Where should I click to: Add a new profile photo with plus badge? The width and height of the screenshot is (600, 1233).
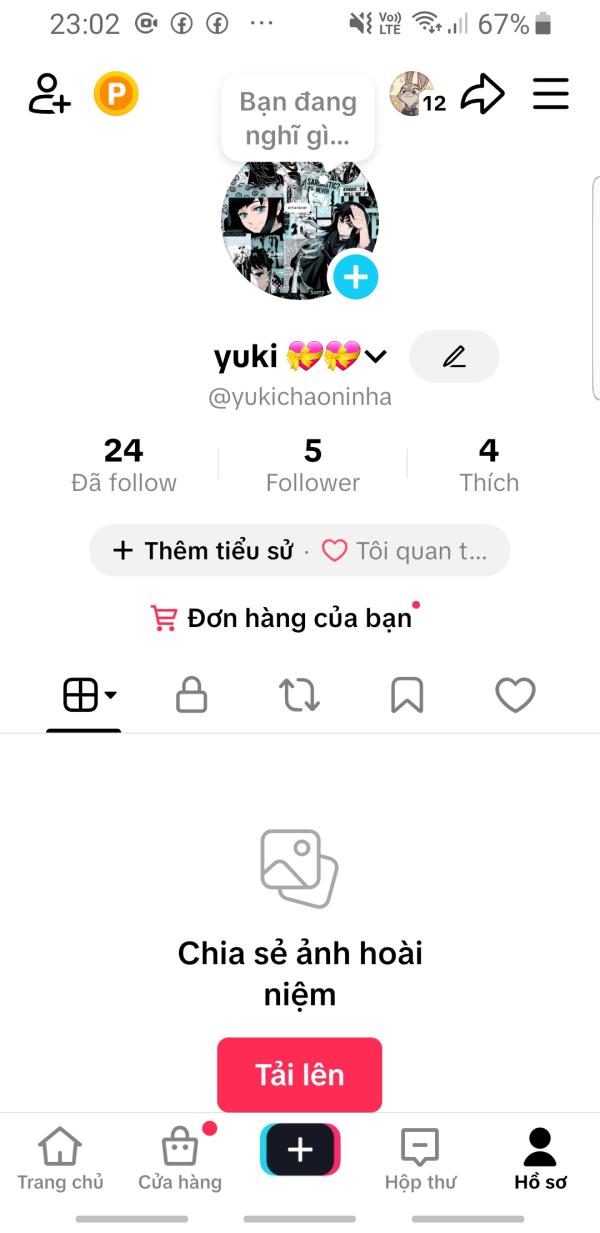[355, 277]
